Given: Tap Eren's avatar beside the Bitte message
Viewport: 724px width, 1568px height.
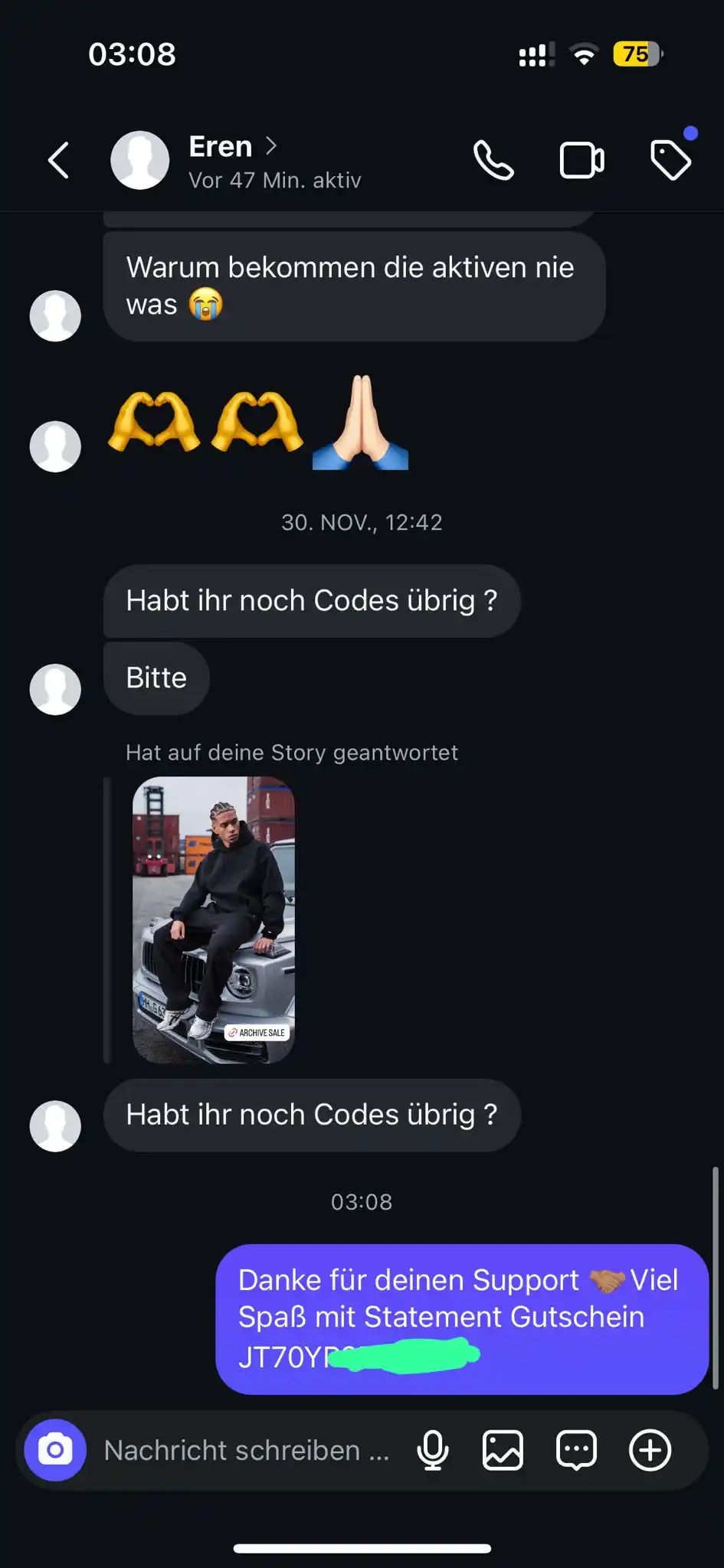Looking at the screenshot, I should click(55, 689).
